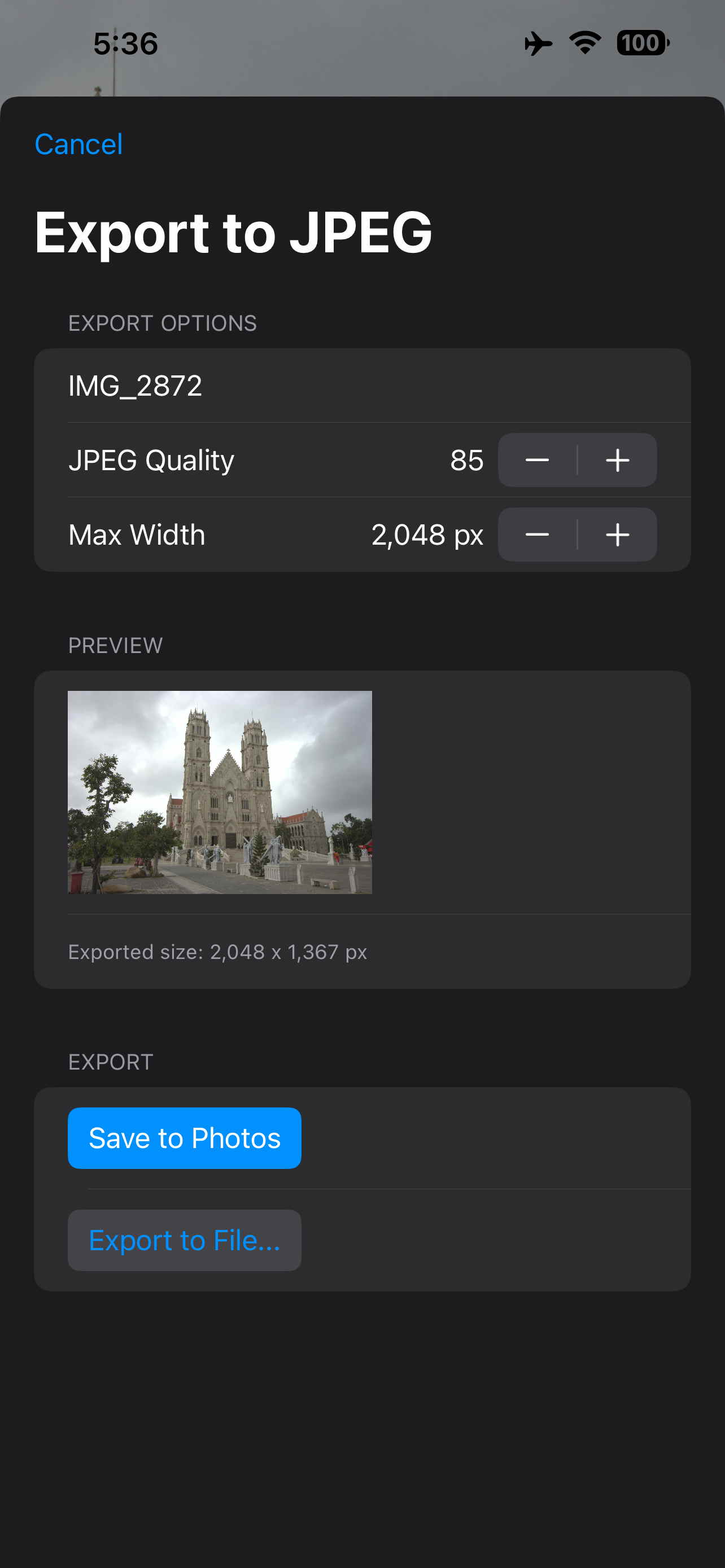Decrease JPEG Quality with the minus button

pos(537,460)
